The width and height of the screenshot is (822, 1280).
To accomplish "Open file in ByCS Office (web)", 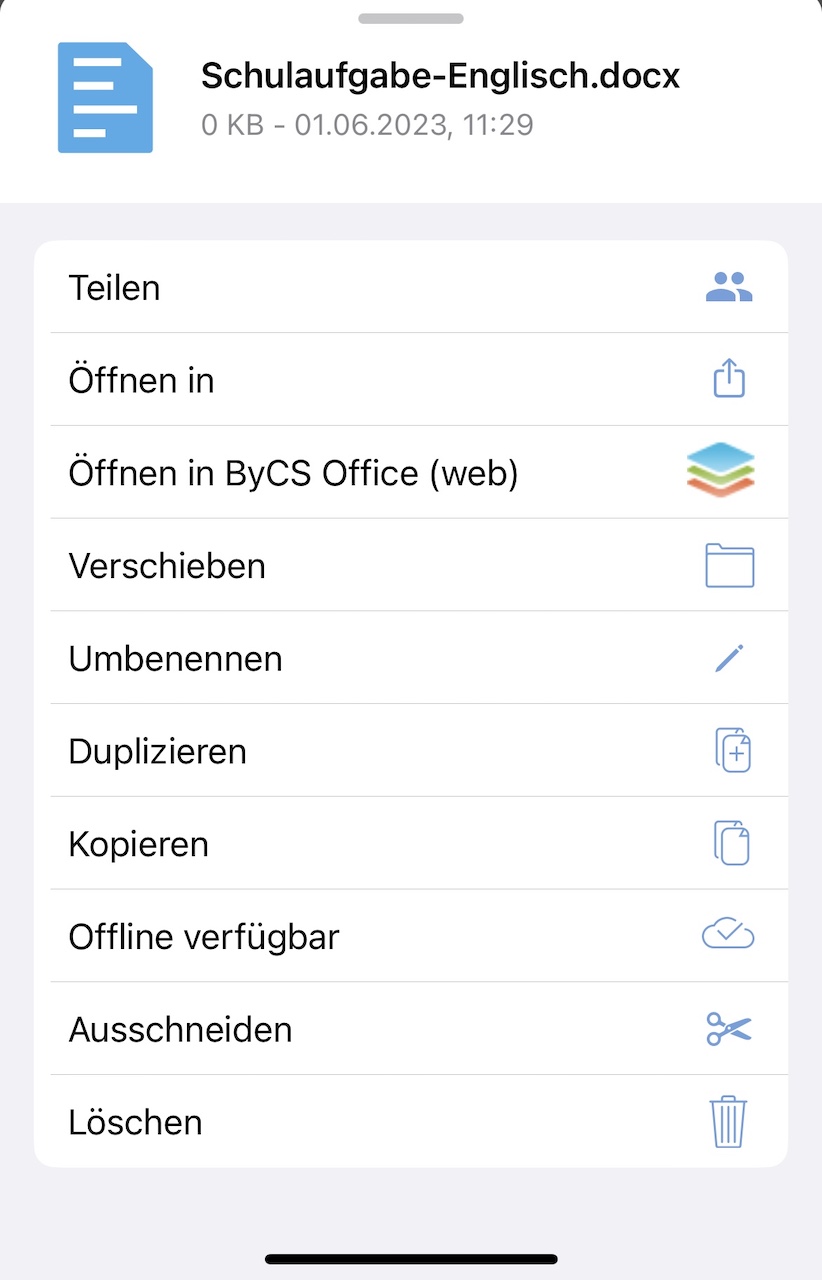I will [410, 473].
